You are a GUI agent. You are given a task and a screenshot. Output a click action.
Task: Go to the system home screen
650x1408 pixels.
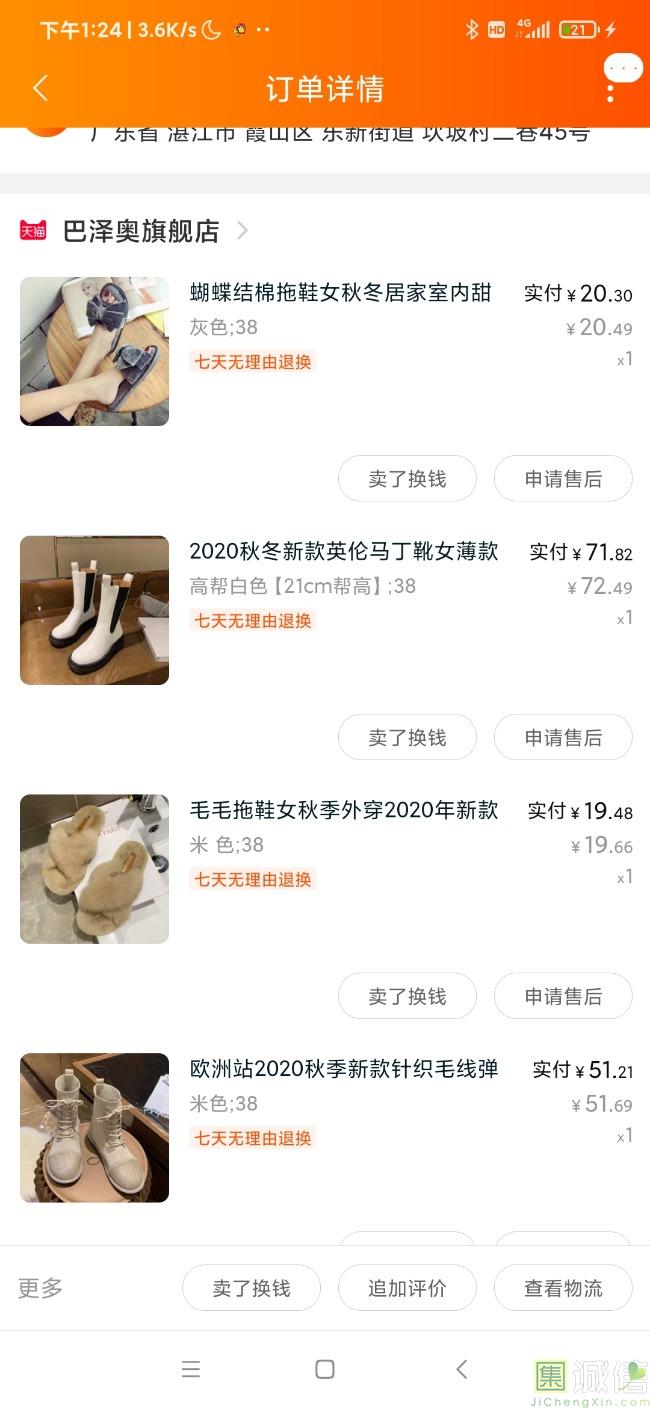(x=324, y=1370)
